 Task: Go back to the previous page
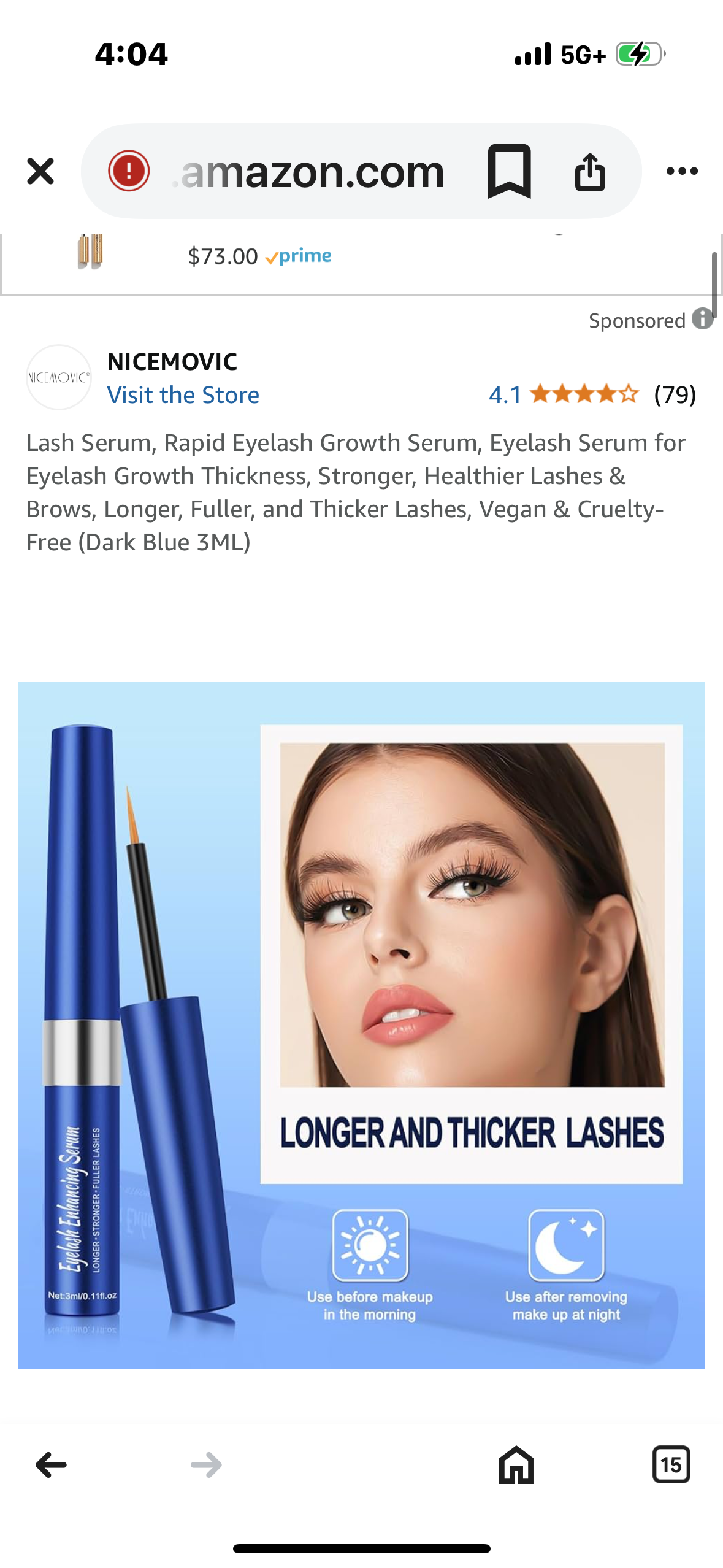pos(51,1465)
